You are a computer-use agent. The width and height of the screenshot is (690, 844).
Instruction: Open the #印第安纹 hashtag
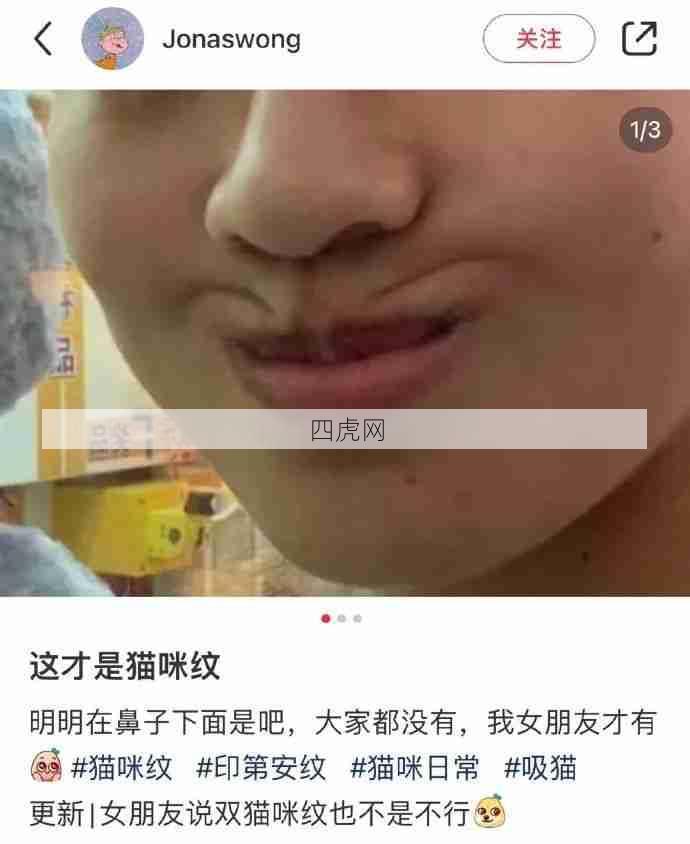[261, 768]
